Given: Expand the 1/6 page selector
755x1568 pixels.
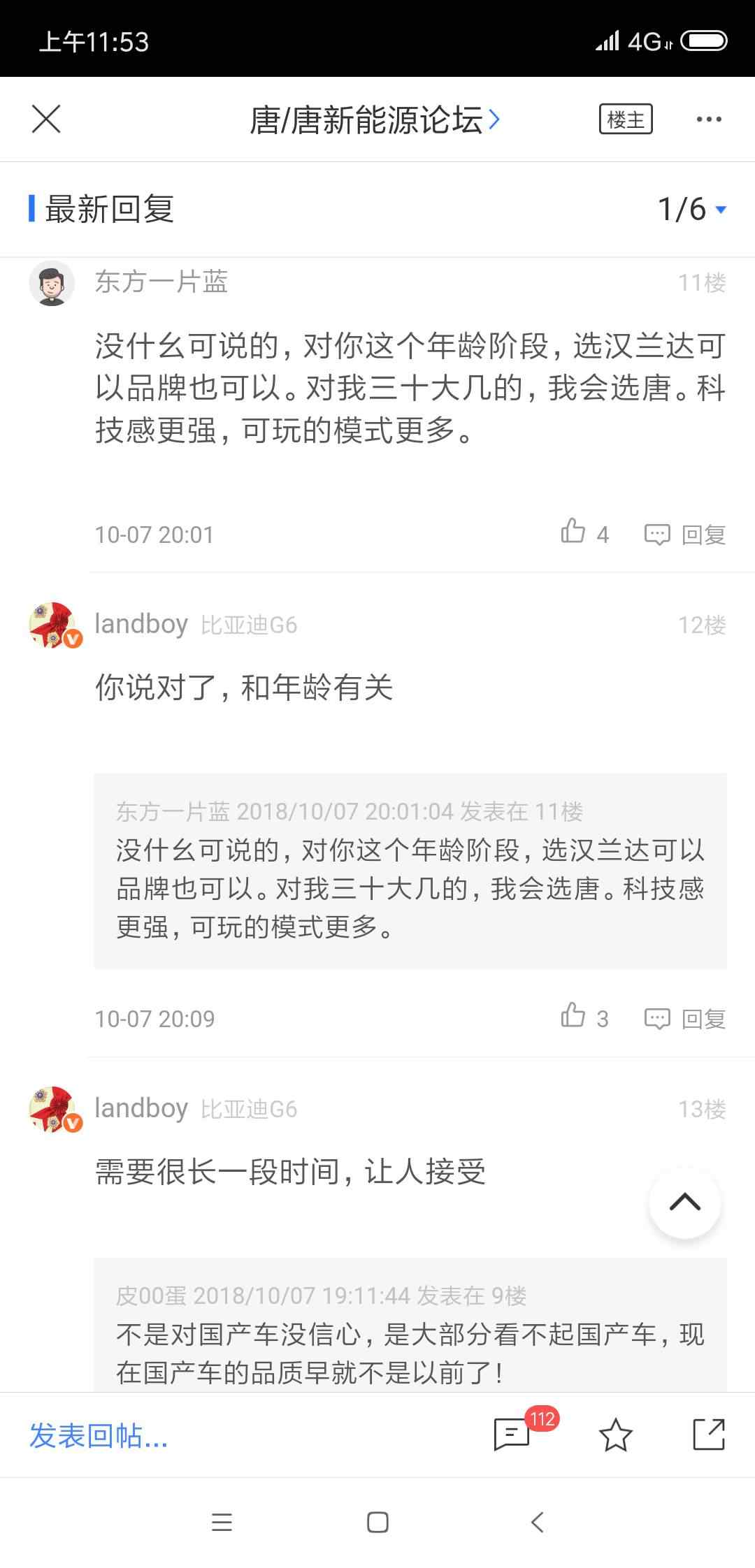Looking at the screenshot, I should tap(692, 209).
